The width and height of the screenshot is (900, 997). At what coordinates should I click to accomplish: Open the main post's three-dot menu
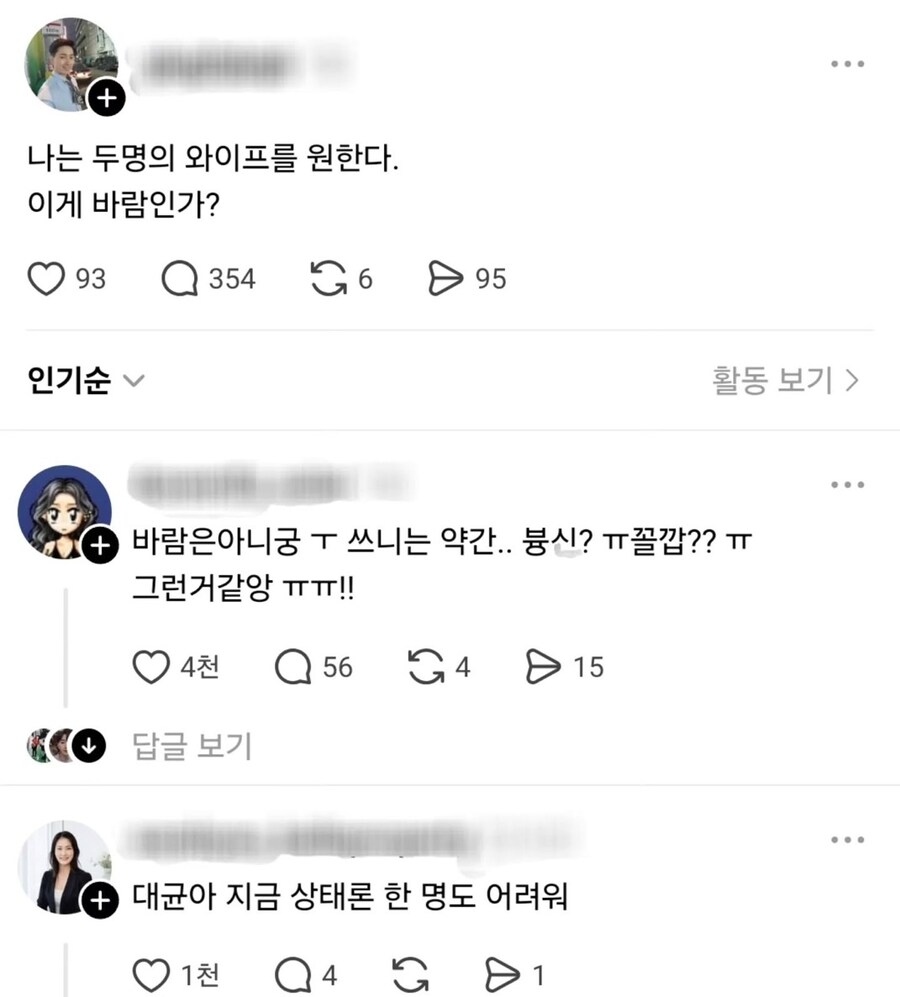coord(849,62)
